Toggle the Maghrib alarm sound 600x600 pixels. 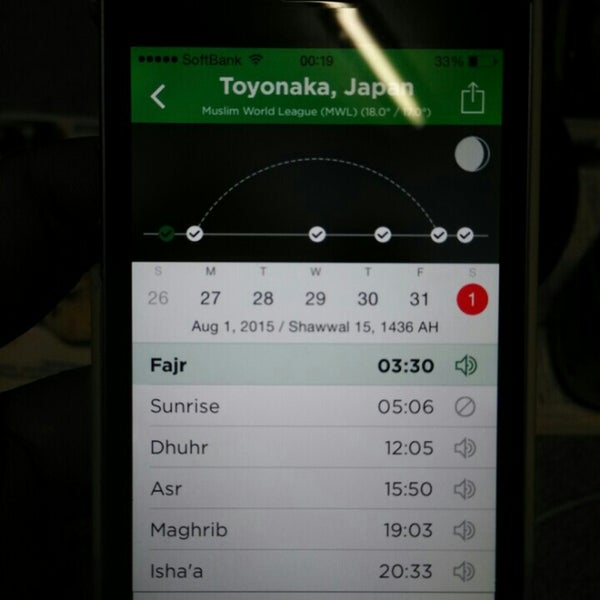click(464, 530)
